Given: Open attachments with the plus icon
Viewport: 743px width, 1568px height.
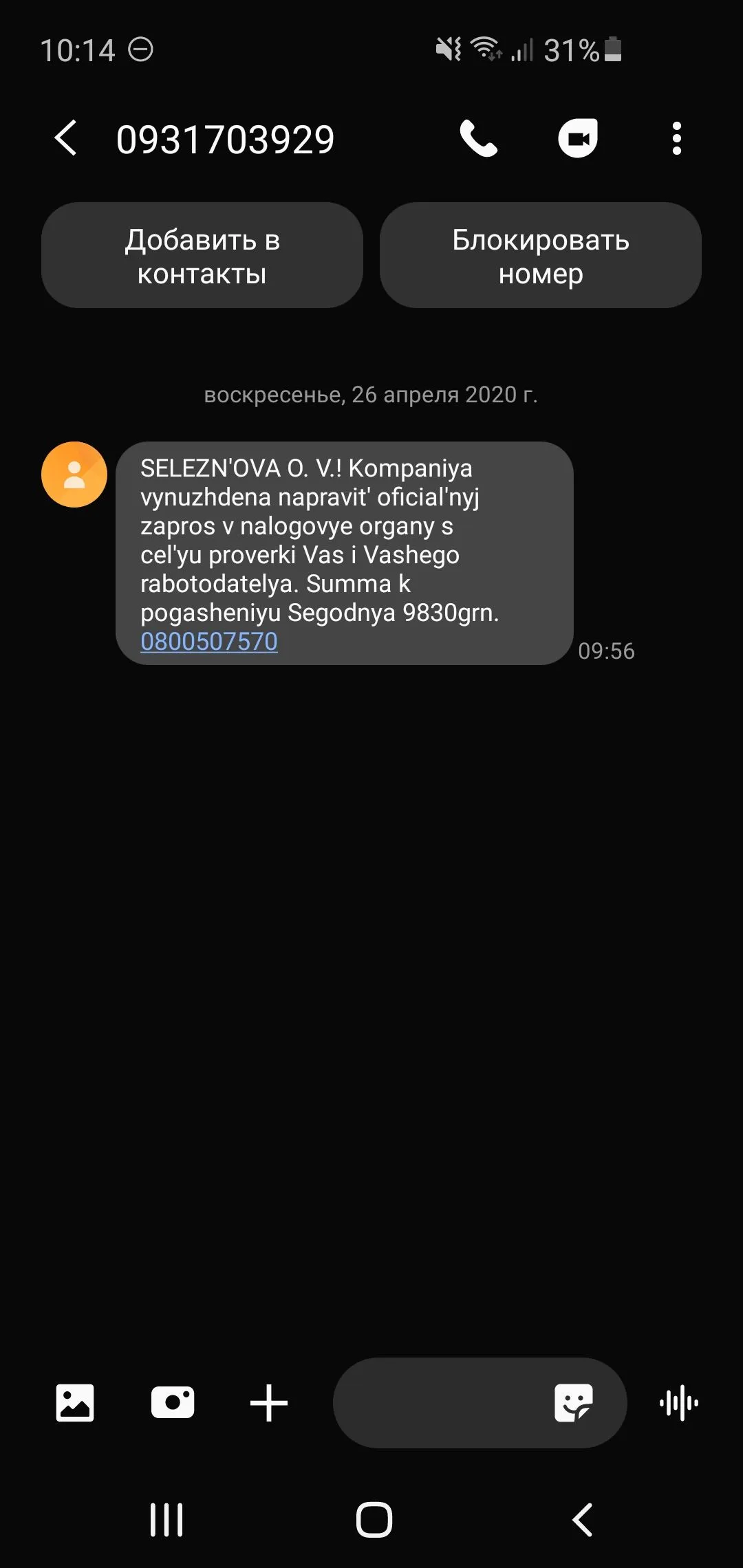Looking at the screenshot, I should coord(268,1403).
